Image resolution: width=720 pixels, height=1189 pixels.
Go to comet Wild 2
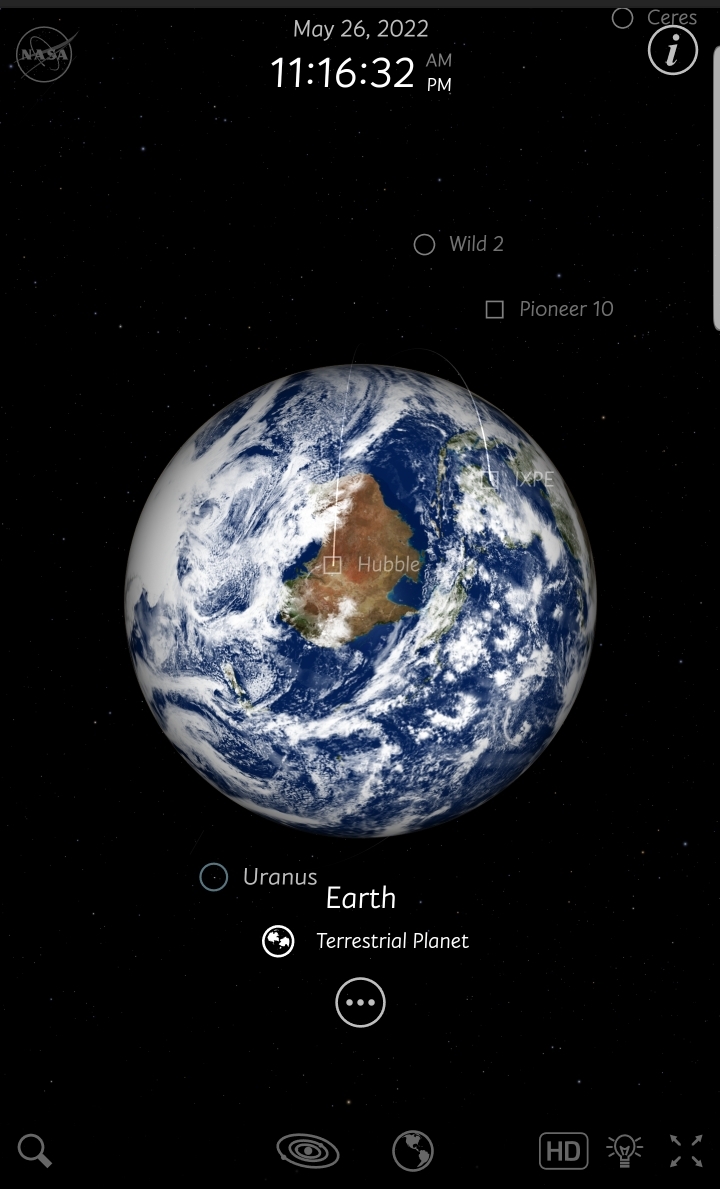(x=475, y=244)
